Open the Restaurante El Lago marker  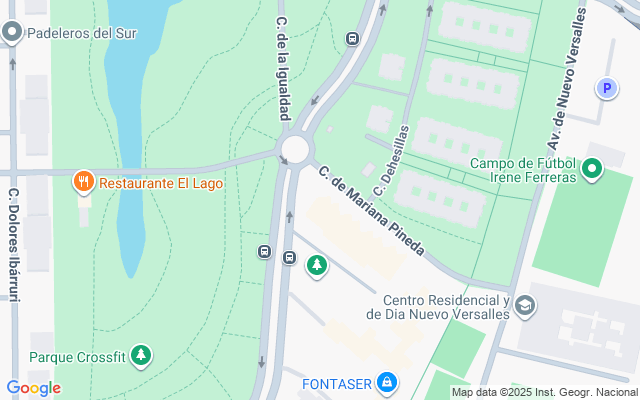[x=83, y=183]
